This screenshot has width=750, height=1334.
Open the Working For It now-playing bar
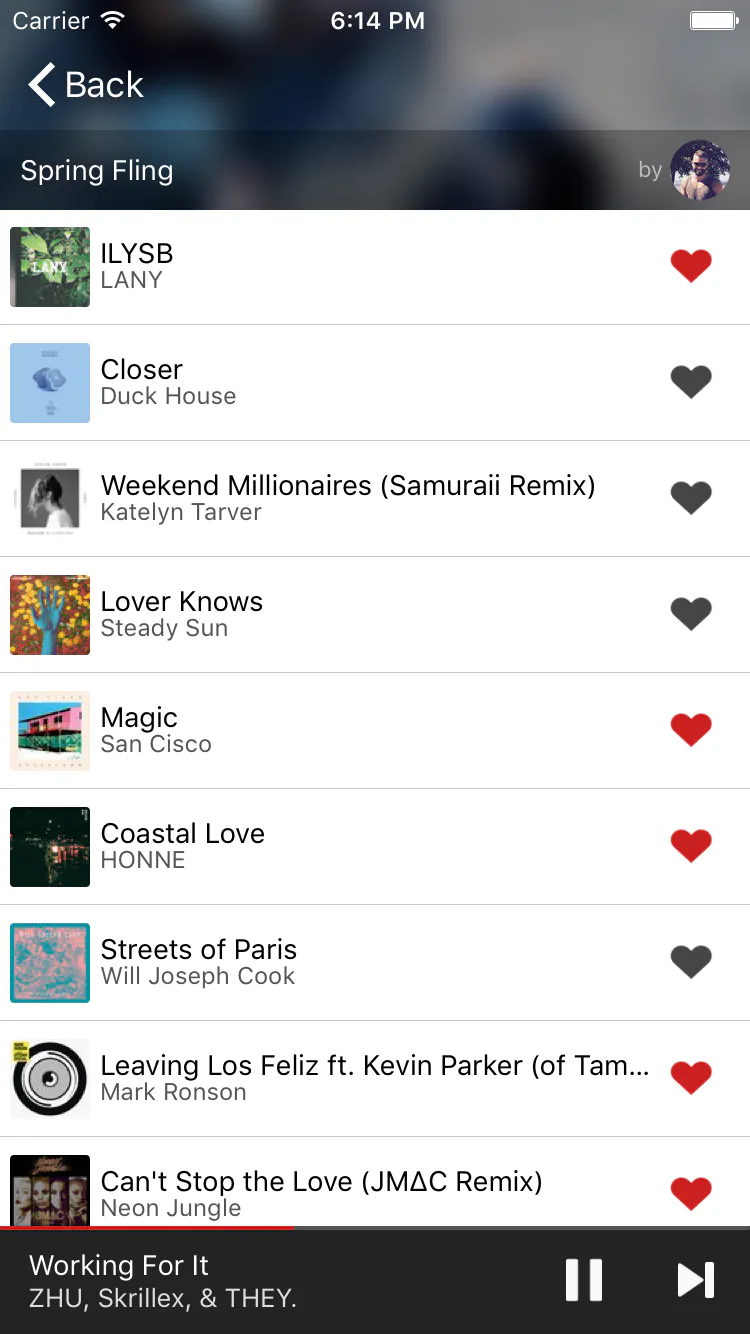[270, 1281]
